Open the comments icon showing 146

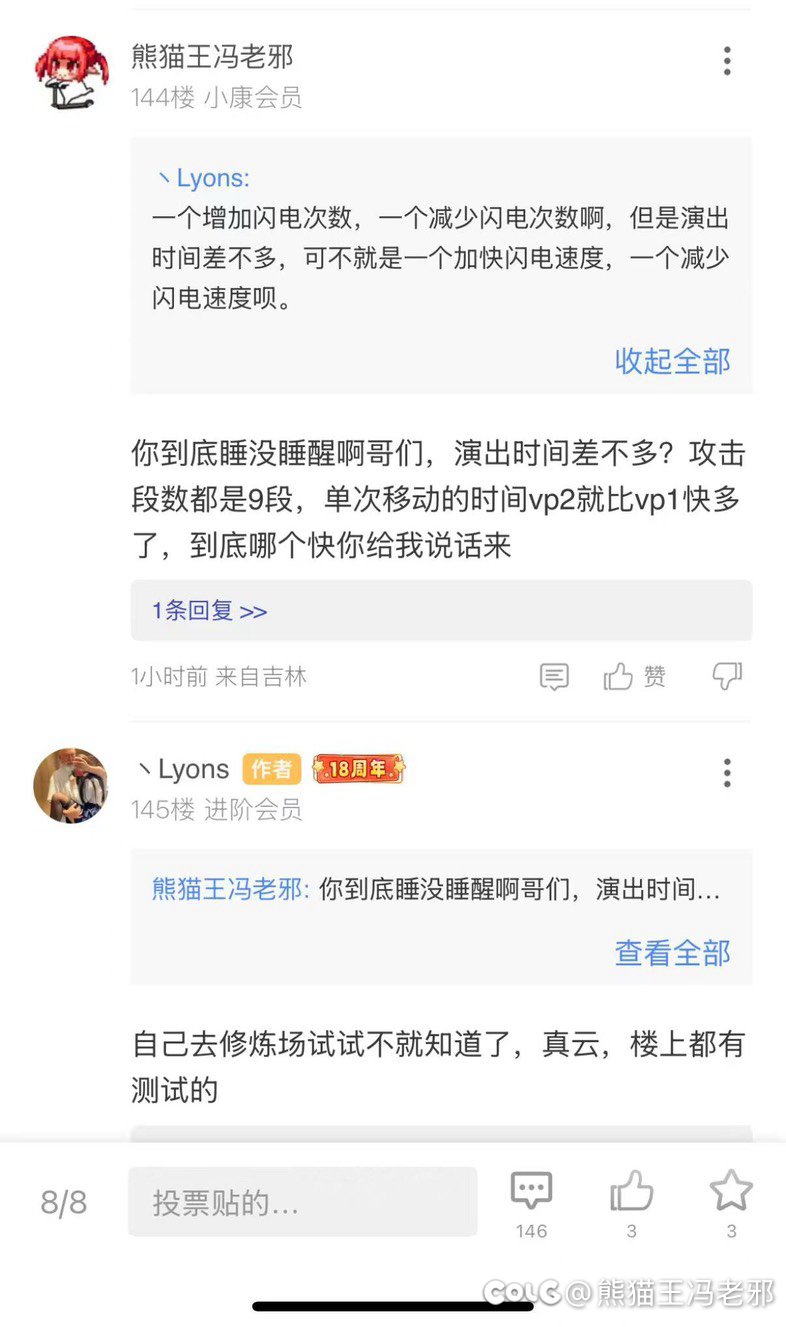pyautogui.click(x=531, y=1201)
